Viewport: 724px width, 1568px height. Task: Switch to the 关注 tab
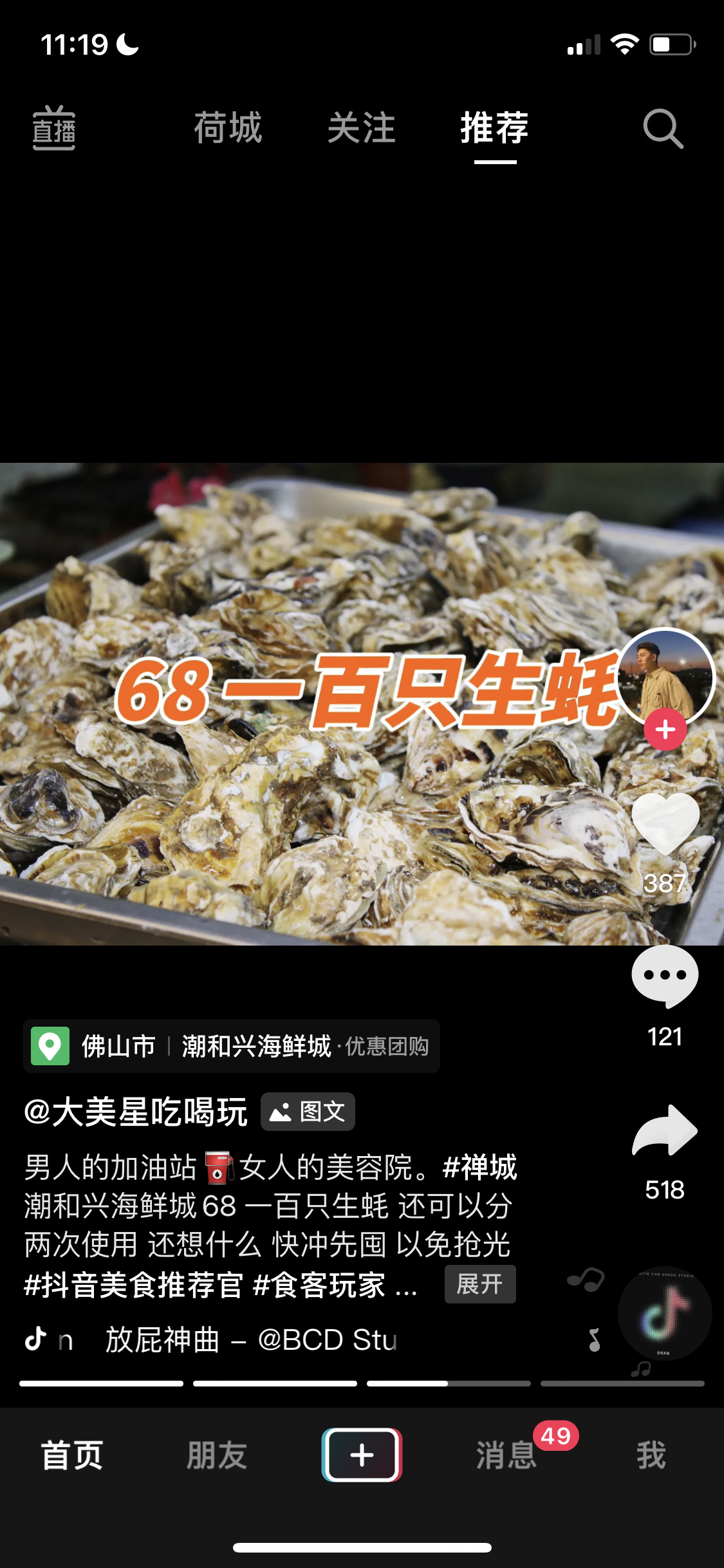tap(361, 127)
